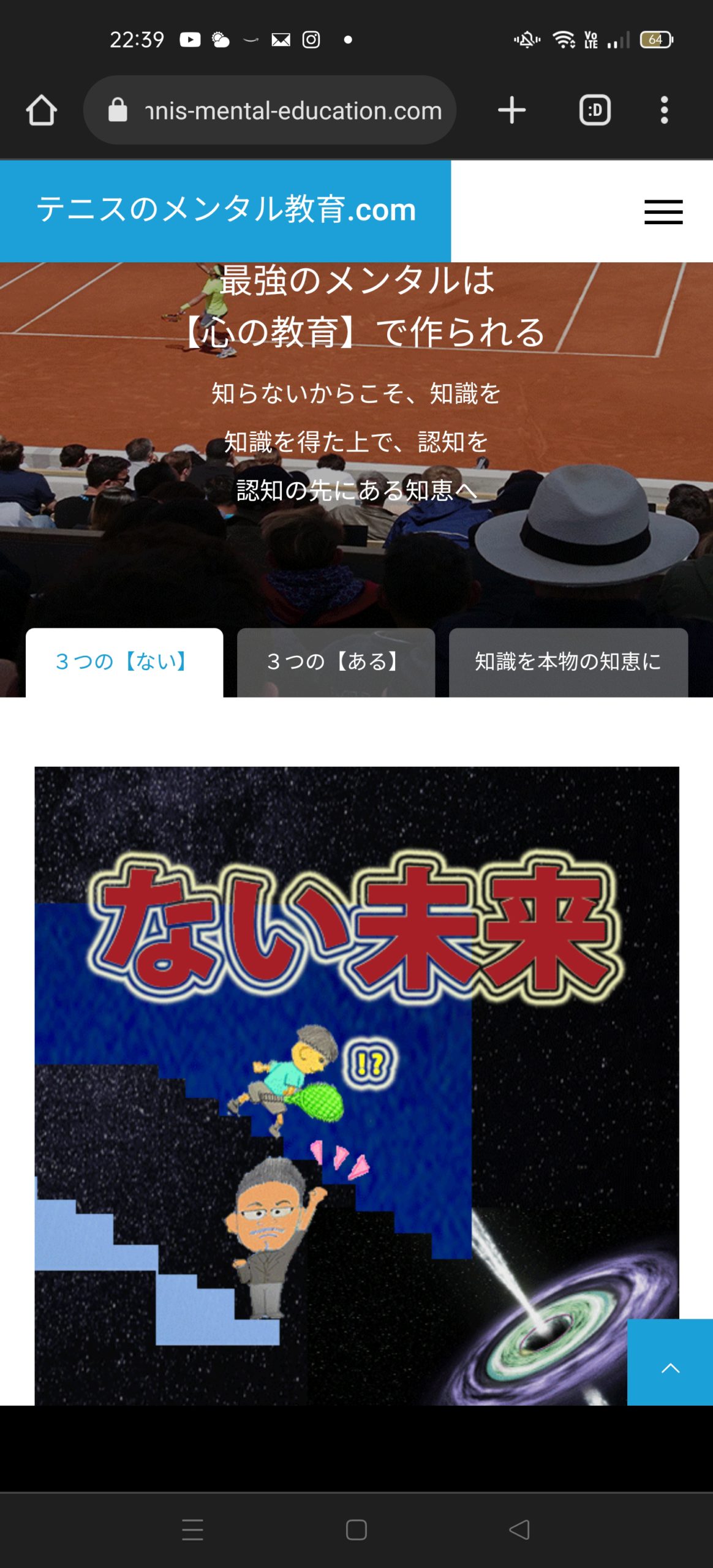The image size is (713, 1568).
Task: Open the tab switcher
Action: coord(595,110)
